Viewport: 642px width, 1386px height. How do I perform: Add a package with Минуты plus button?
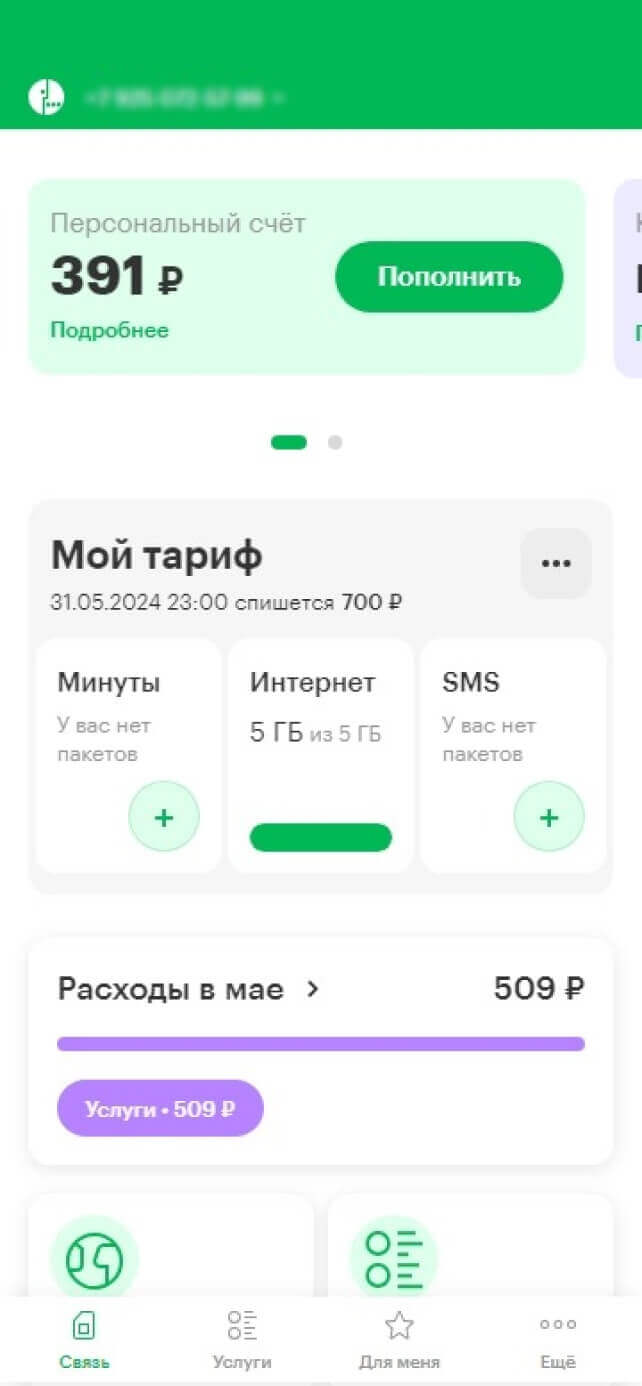(164, 817)
